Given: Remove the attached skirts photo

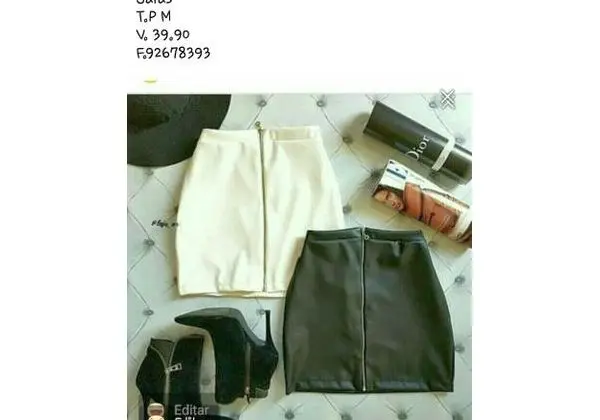Looking at the screenshot, I should coord(447,98).
